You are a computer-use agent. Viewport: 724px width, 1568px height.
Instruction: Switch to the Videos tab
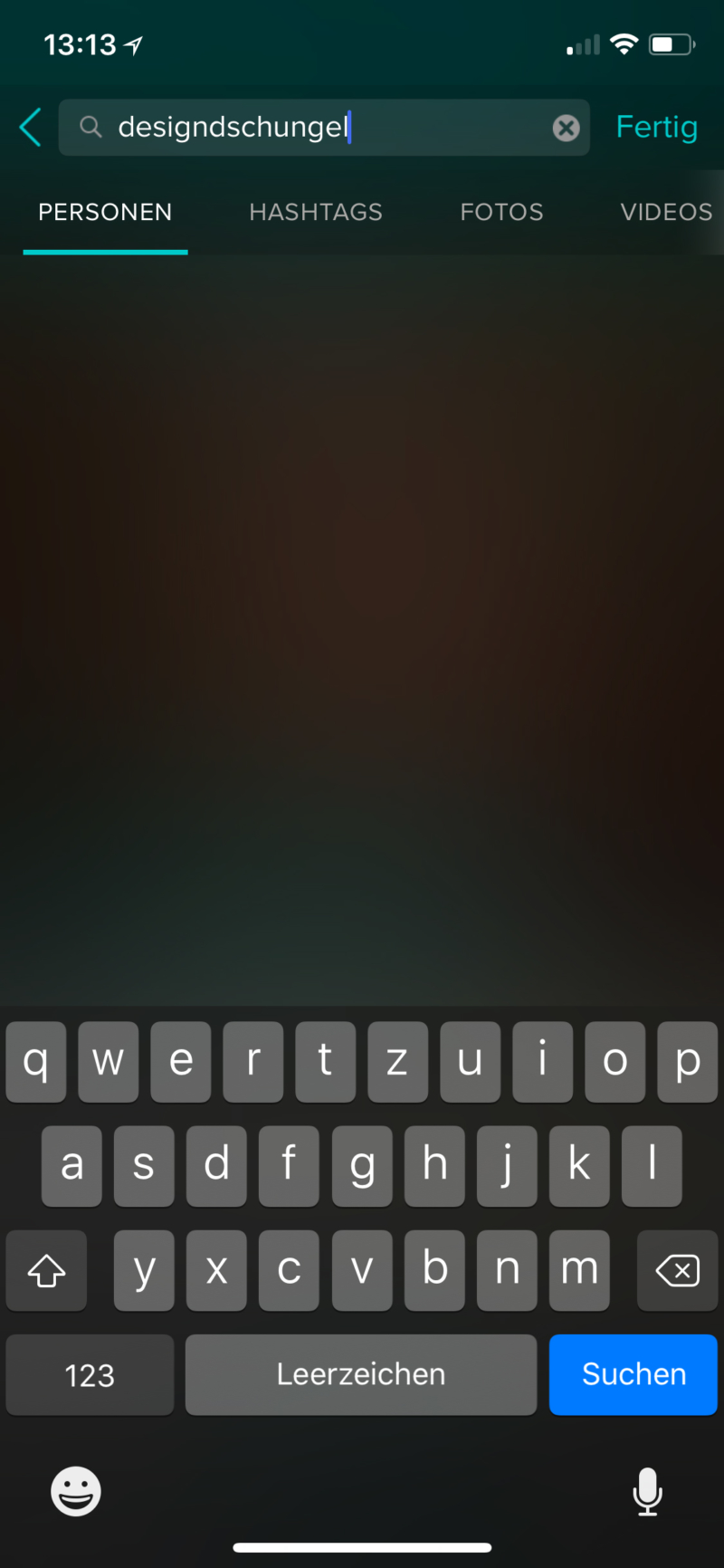666,212
